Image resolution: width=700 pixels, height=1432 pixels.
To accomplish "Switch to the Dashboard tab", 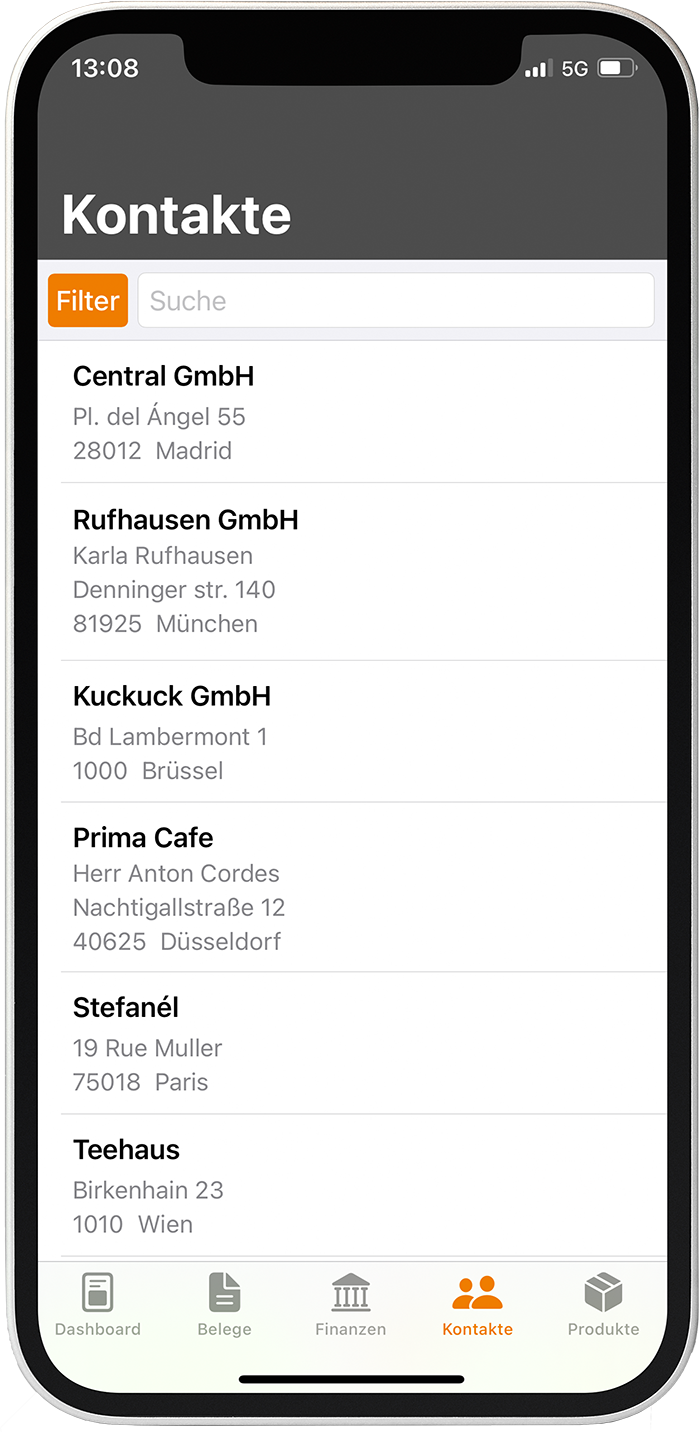I will tap(98, 1304).
